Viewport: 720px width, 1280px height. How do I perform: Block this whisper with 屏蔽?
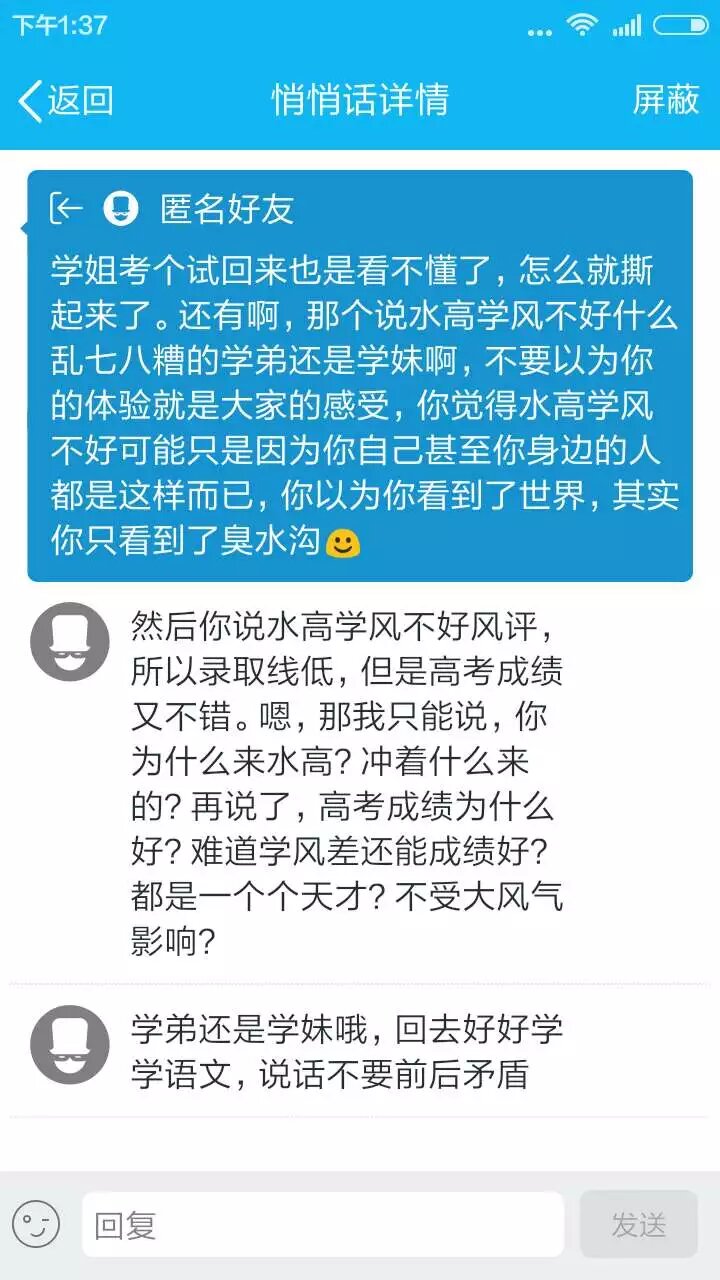pos(665,100)
